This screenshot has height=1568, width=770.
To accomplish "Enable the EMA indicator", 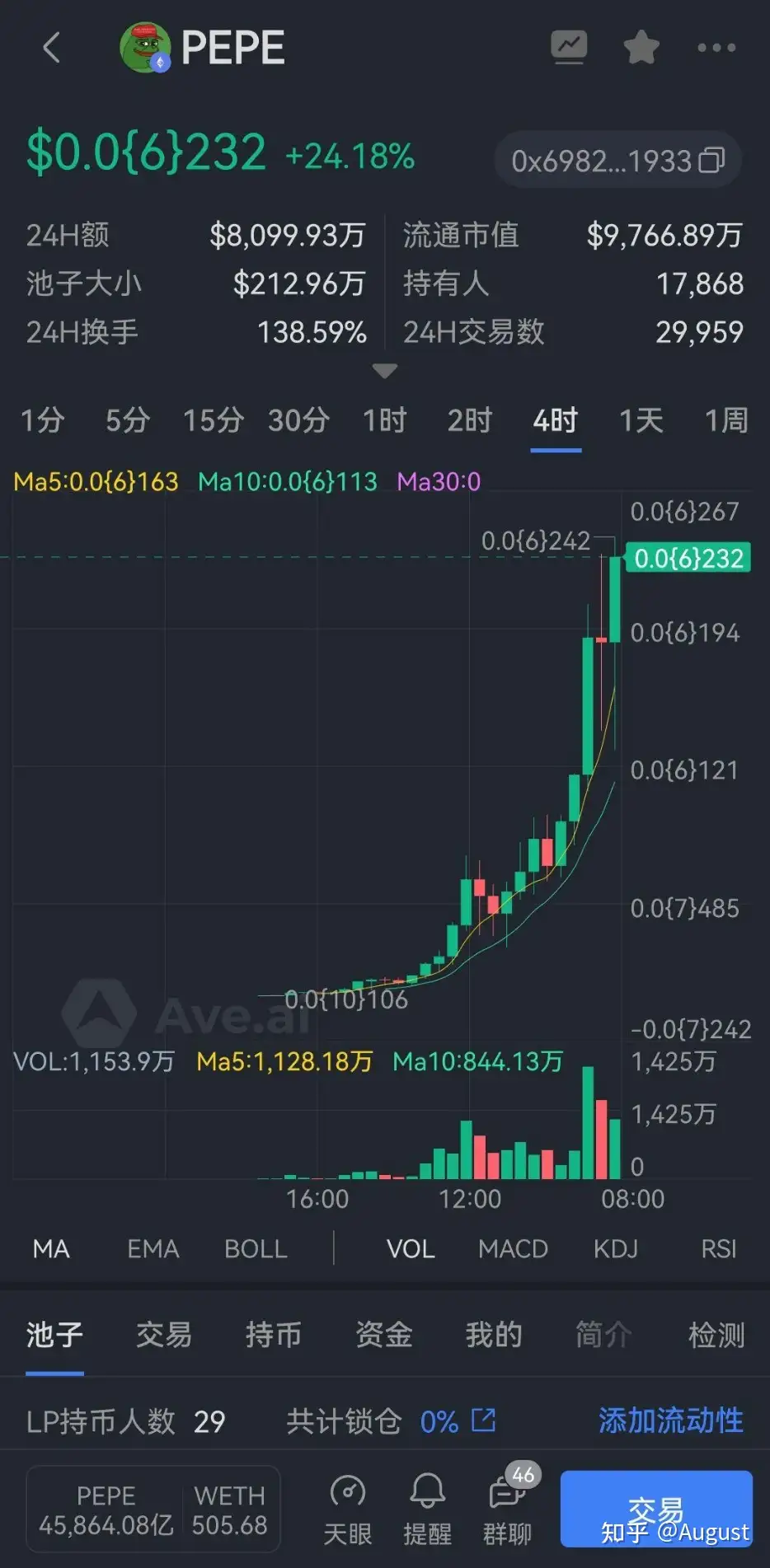I will [x=153, y=1249].
